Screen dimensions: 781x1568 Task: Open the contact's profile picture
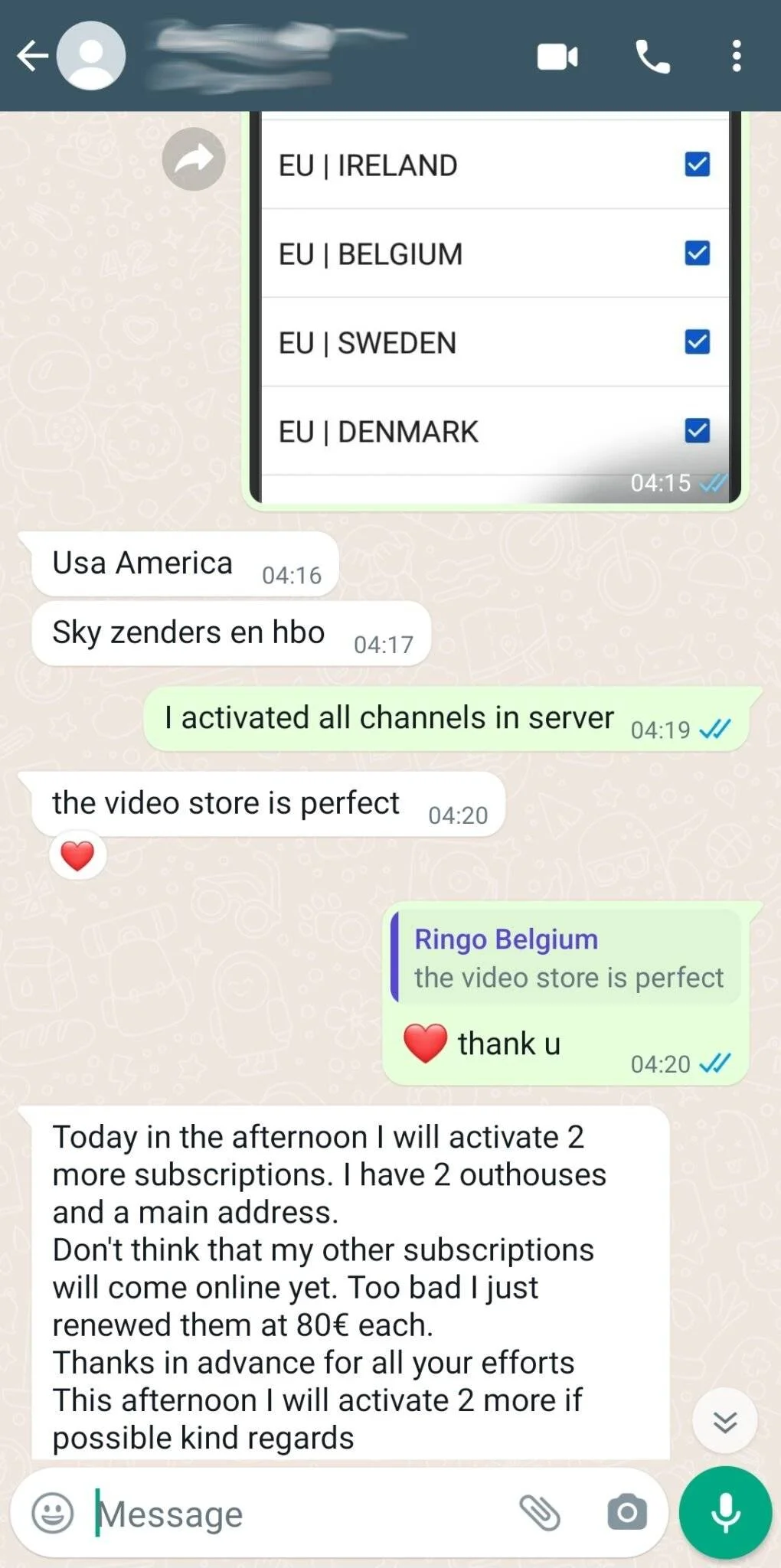tap(92, 56)
